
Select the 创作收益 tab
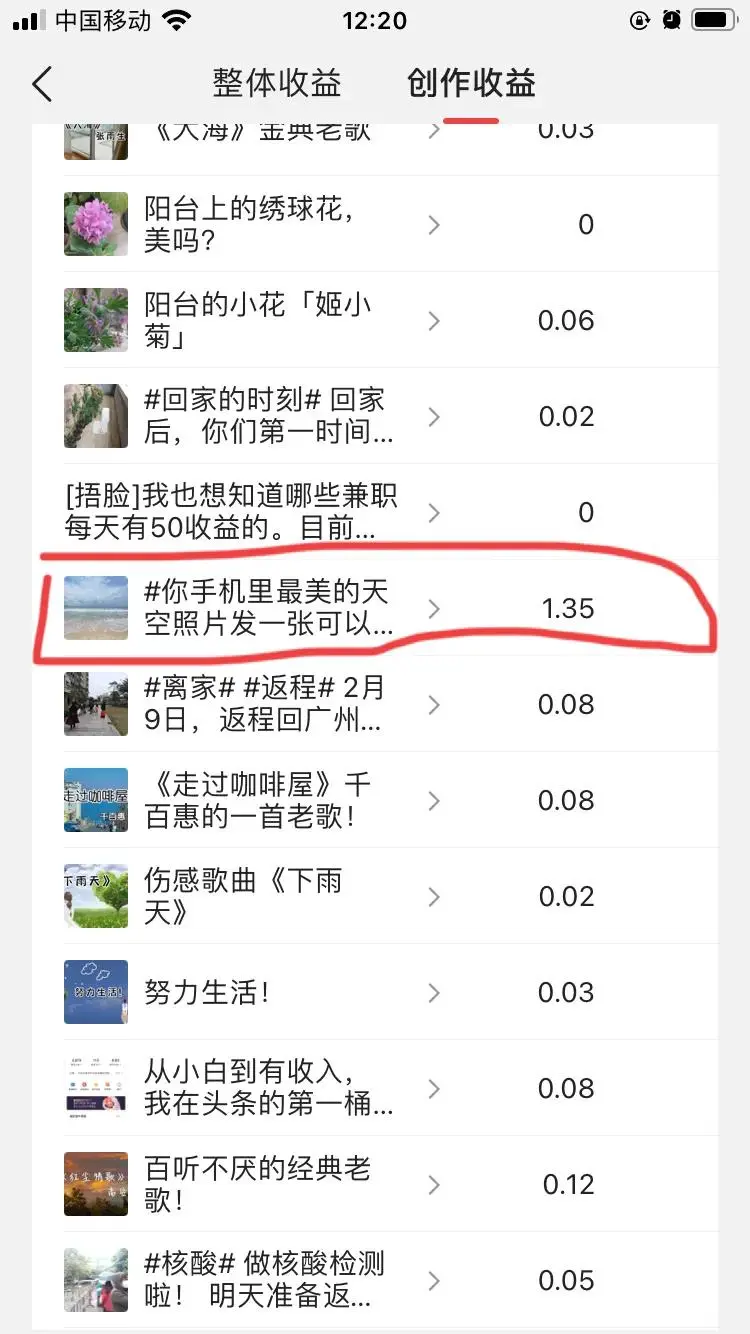471,84
